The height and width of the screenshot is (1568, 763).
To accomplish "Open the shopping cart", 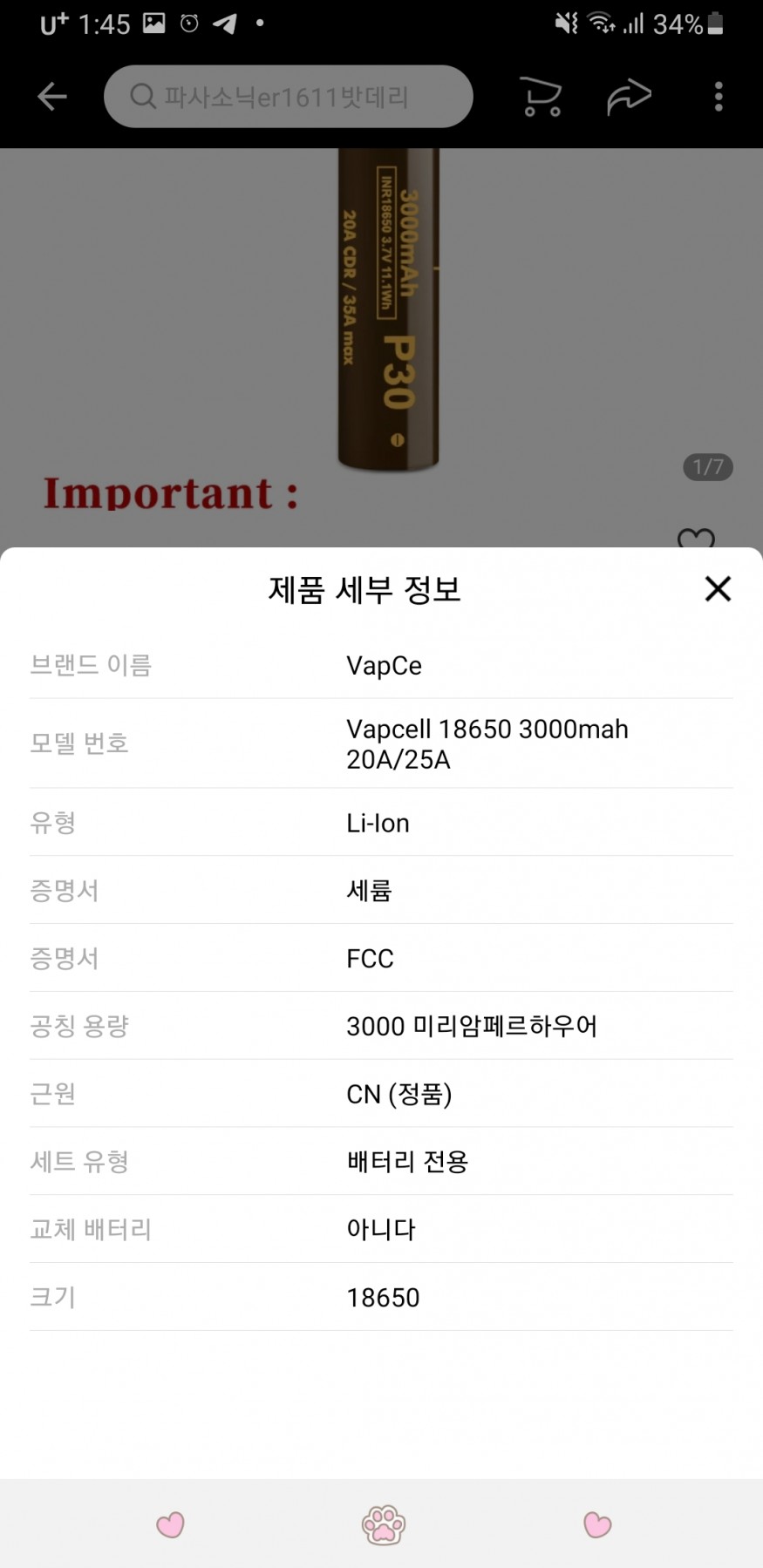I will pos(541,97).
